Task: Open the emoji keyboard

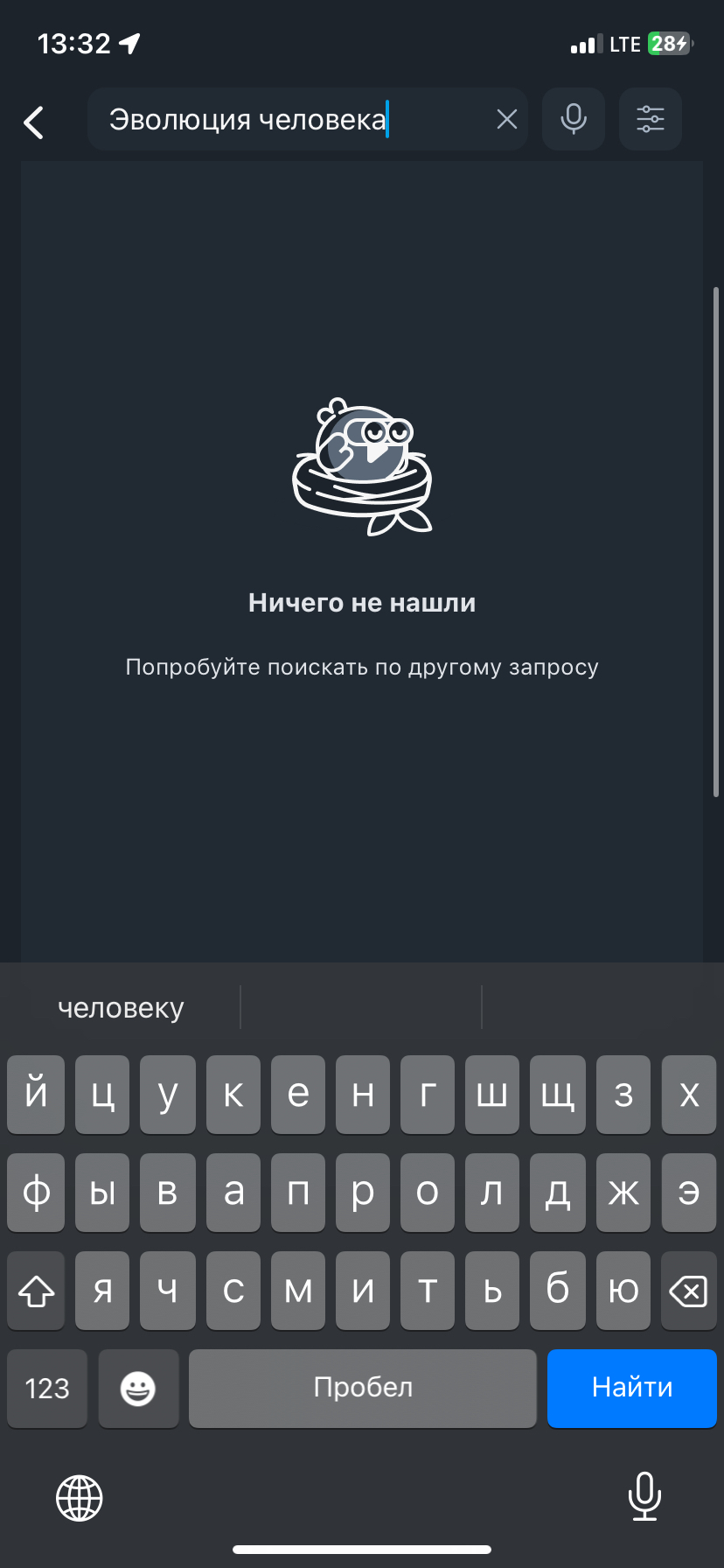Action: tap(138, 1388)
